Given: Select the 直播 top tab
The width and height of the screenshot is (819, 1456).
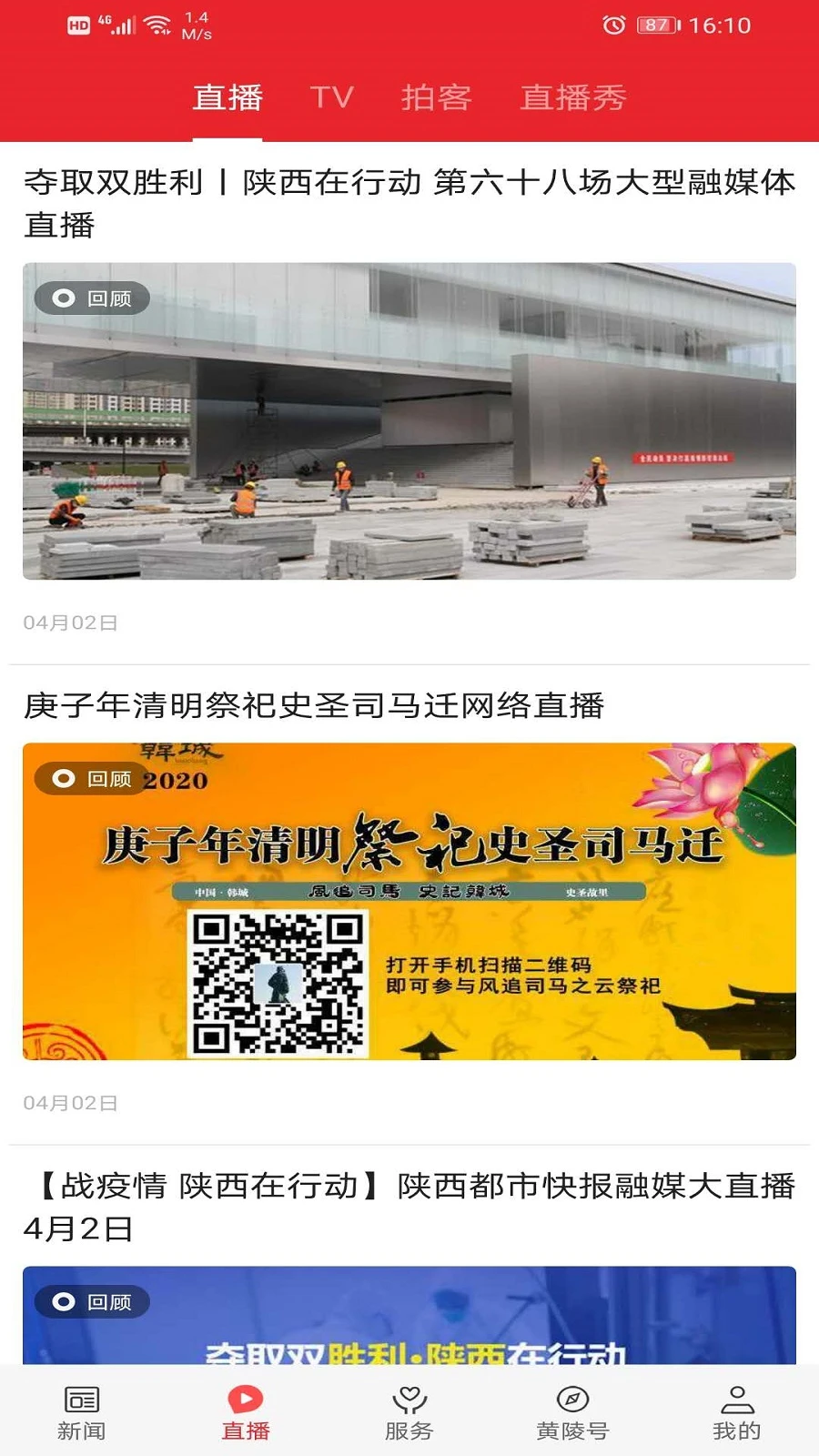Looking at the screenshot, I should [x=227, y=97].
